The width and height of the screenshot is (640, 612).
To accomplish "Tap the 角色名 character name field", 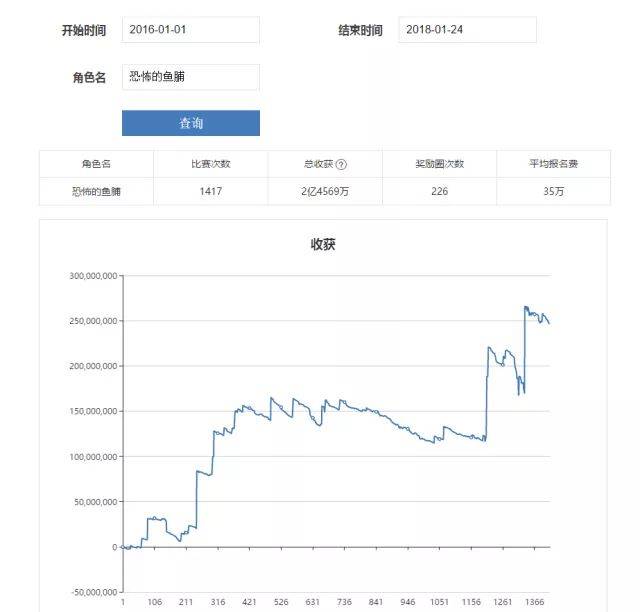I will [190, 77].
